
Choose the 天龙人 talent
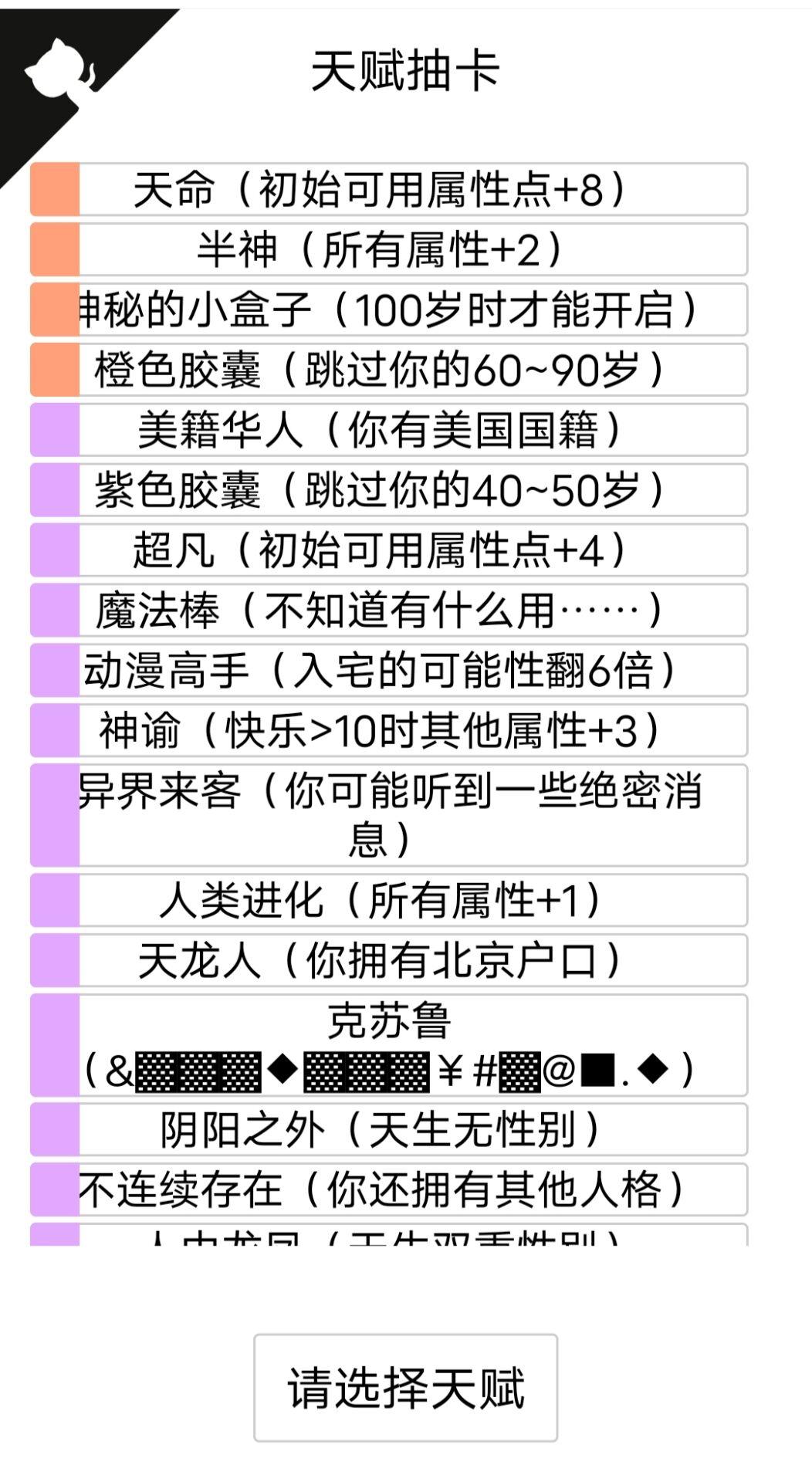point(389,961)
